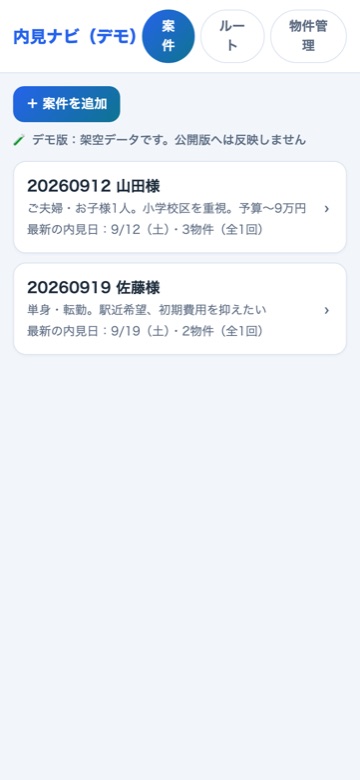The height and width of the screenshot is (780, 360).
Task: Open the 20260919 佐藤様 case card
Action: (180, 308)
